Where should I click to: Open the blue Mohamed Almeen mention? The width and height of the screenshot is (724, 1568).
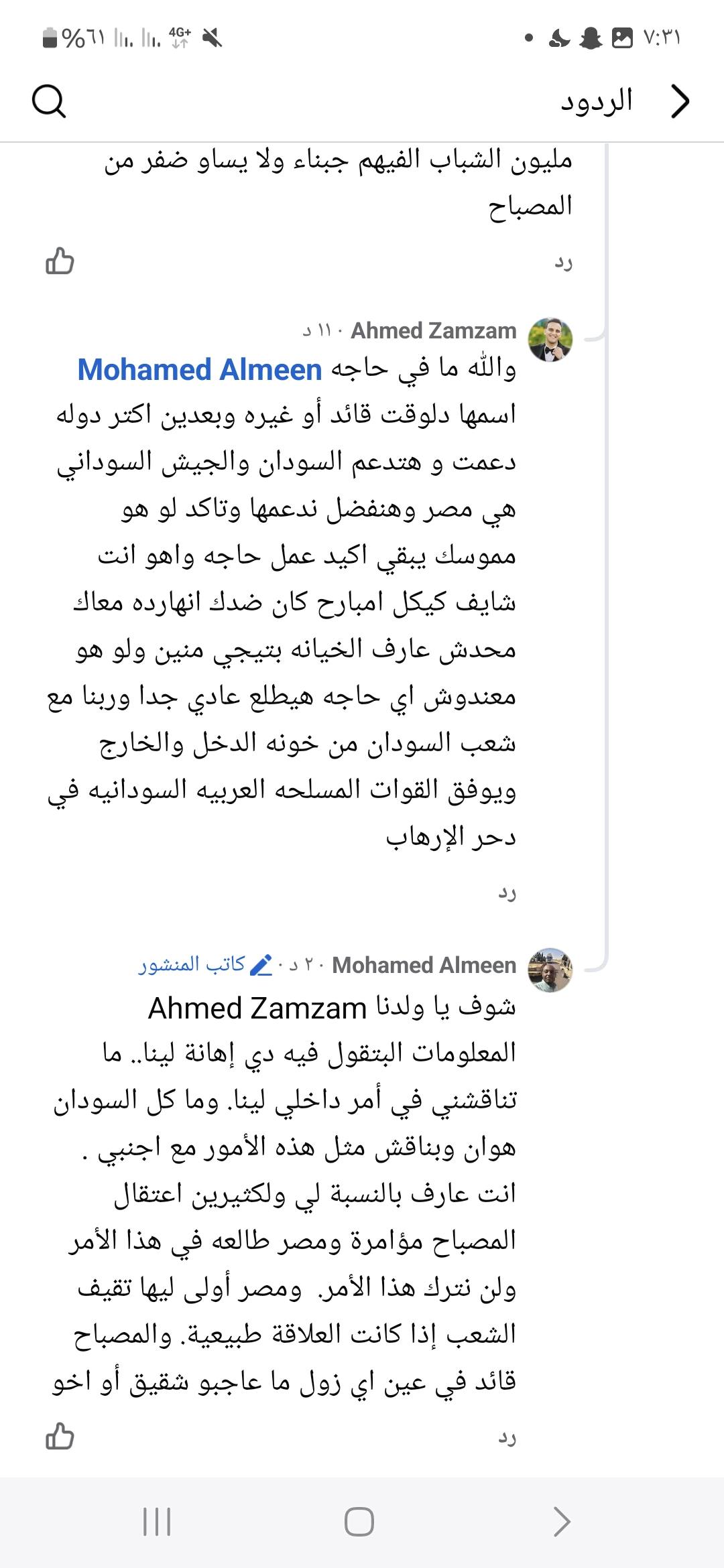click(200, 370)
